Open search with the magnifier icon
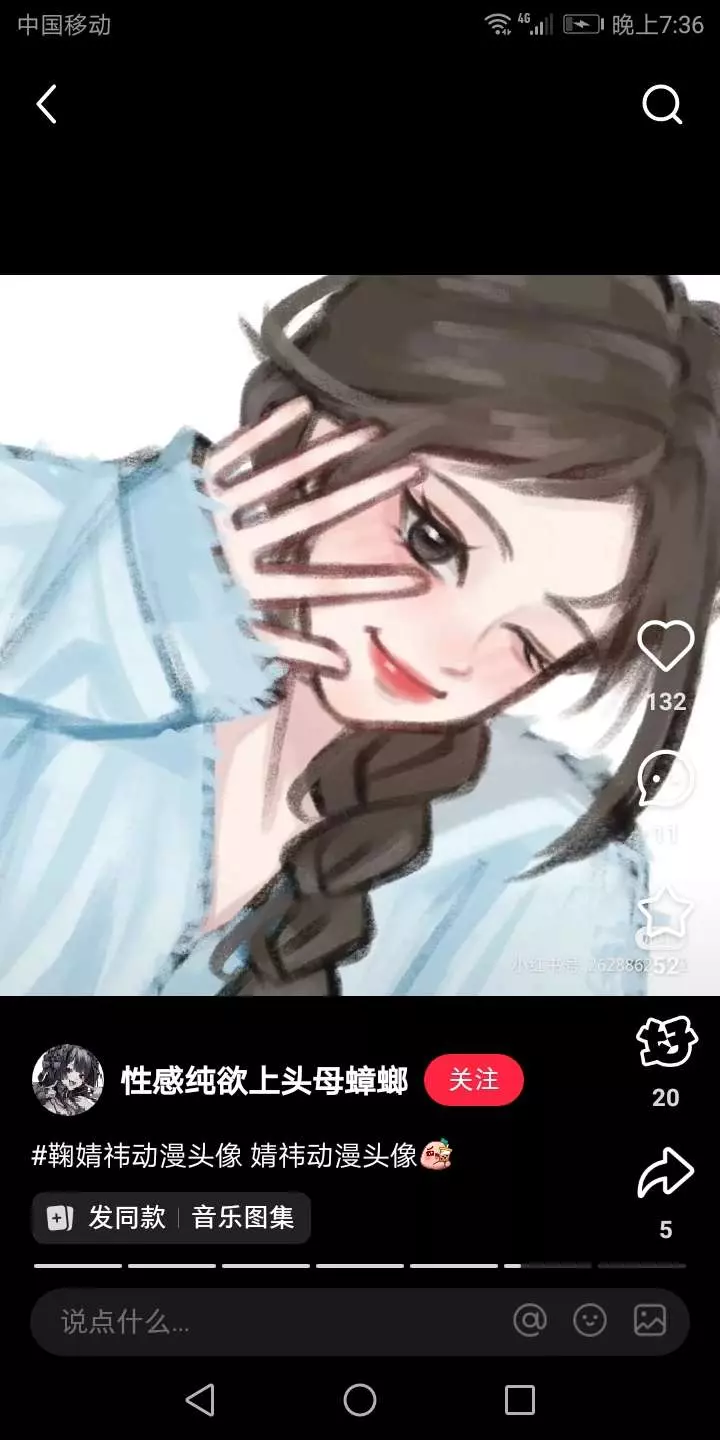The height and width of the screenshot is (1440, 720). click(x=662, y=104)
